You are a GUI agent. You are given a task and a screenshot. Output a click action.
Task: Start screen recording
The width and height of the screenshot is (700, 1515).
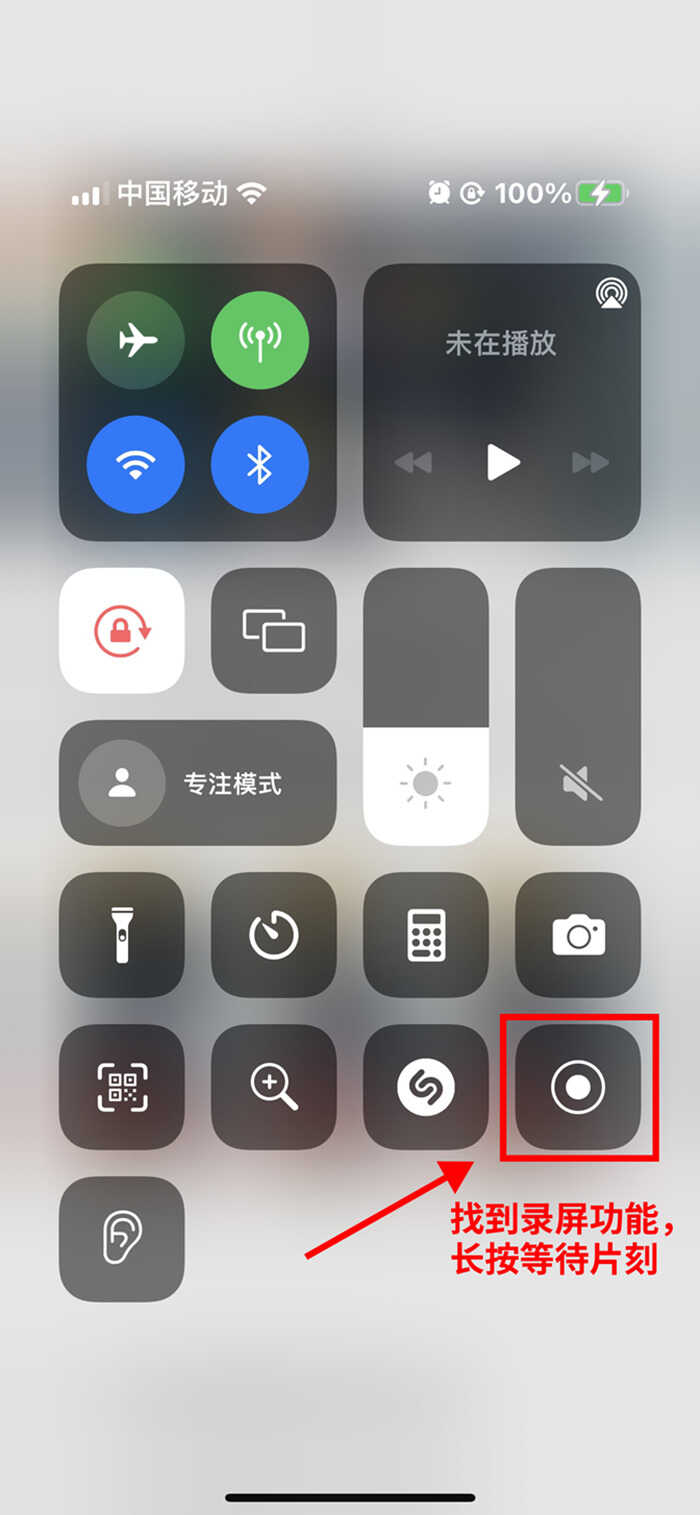[578, 1086]
